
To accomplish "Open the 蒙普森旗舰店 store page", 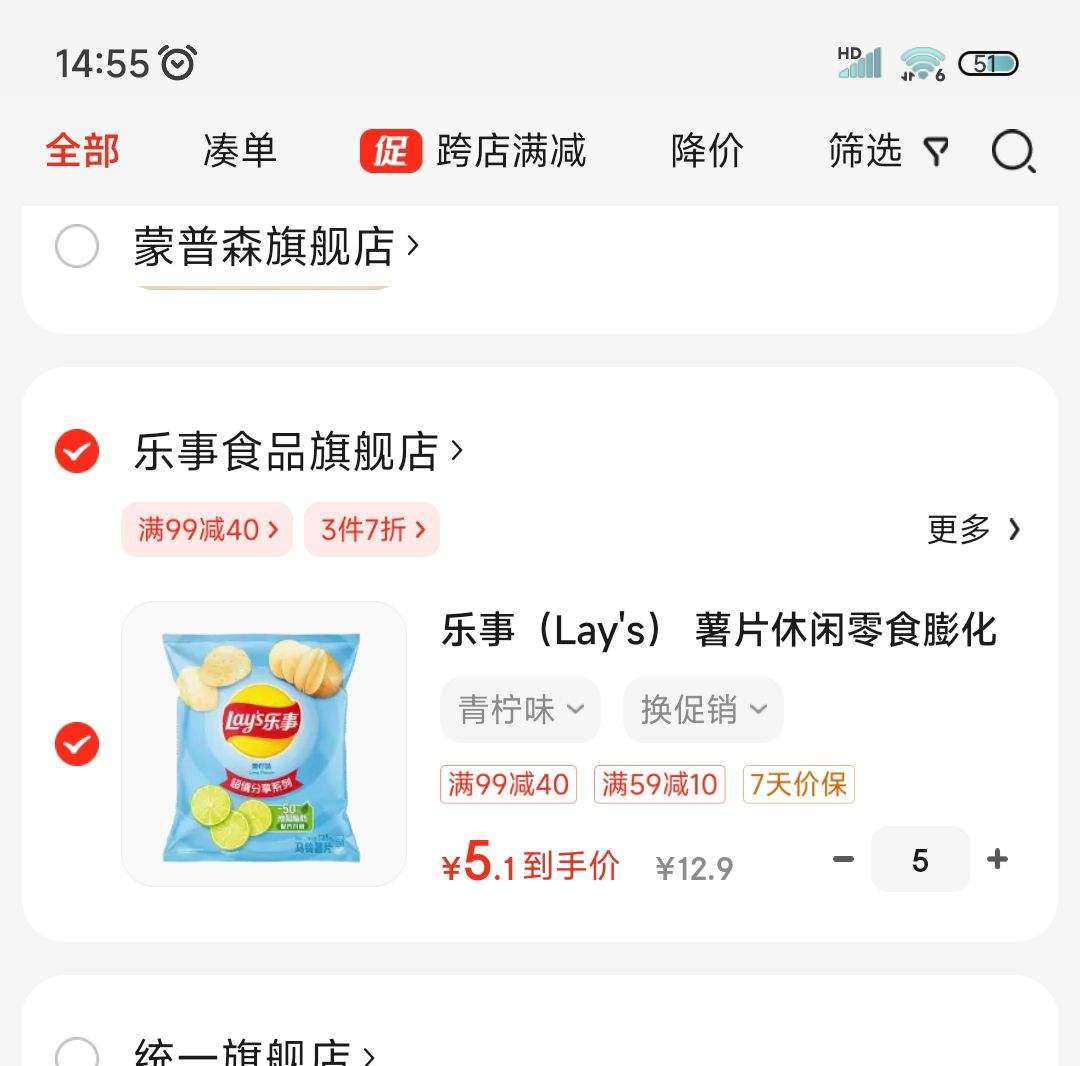I will 275,246.
